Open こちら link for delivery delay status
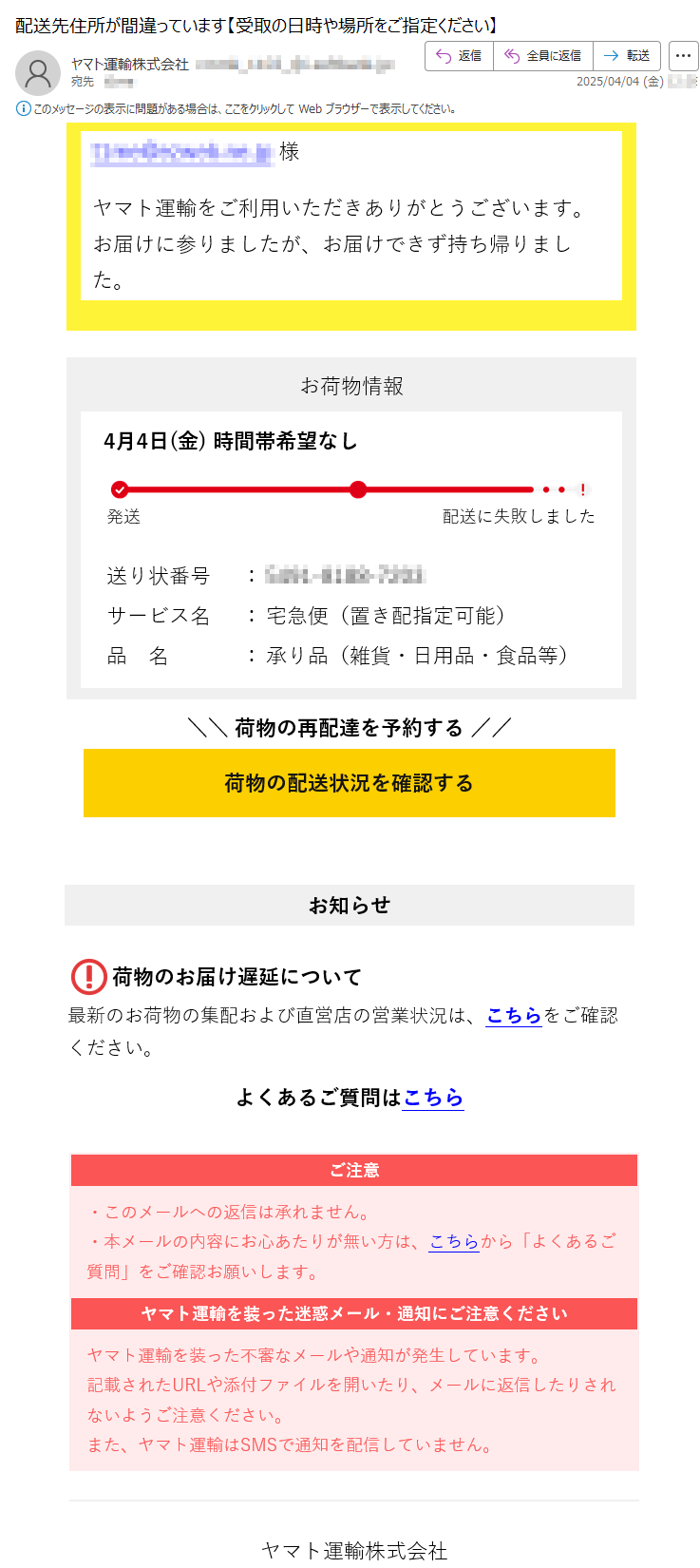Screen dimensions: 700x1568 pyautogui.click(x=514, y=1016)
